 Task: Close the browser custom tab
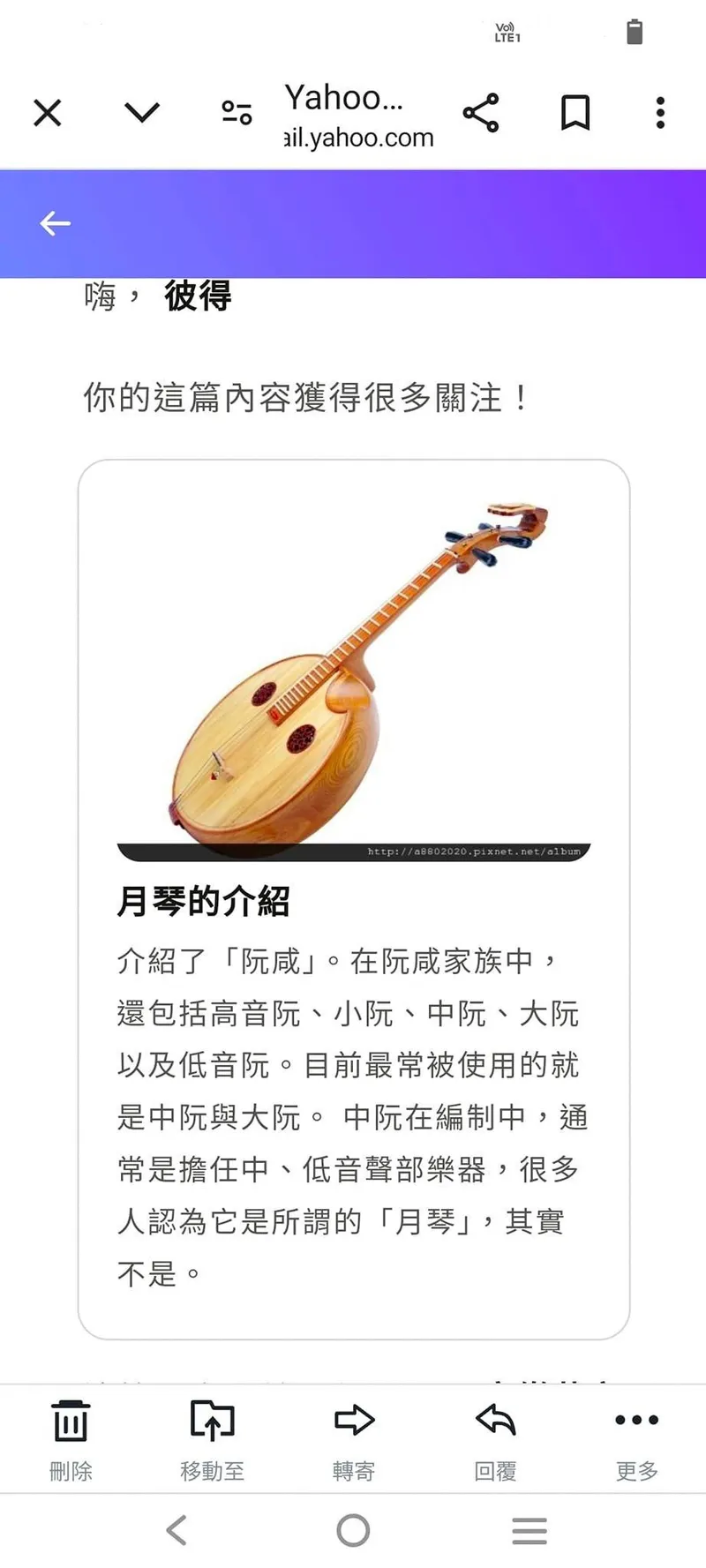click(48, 113)
